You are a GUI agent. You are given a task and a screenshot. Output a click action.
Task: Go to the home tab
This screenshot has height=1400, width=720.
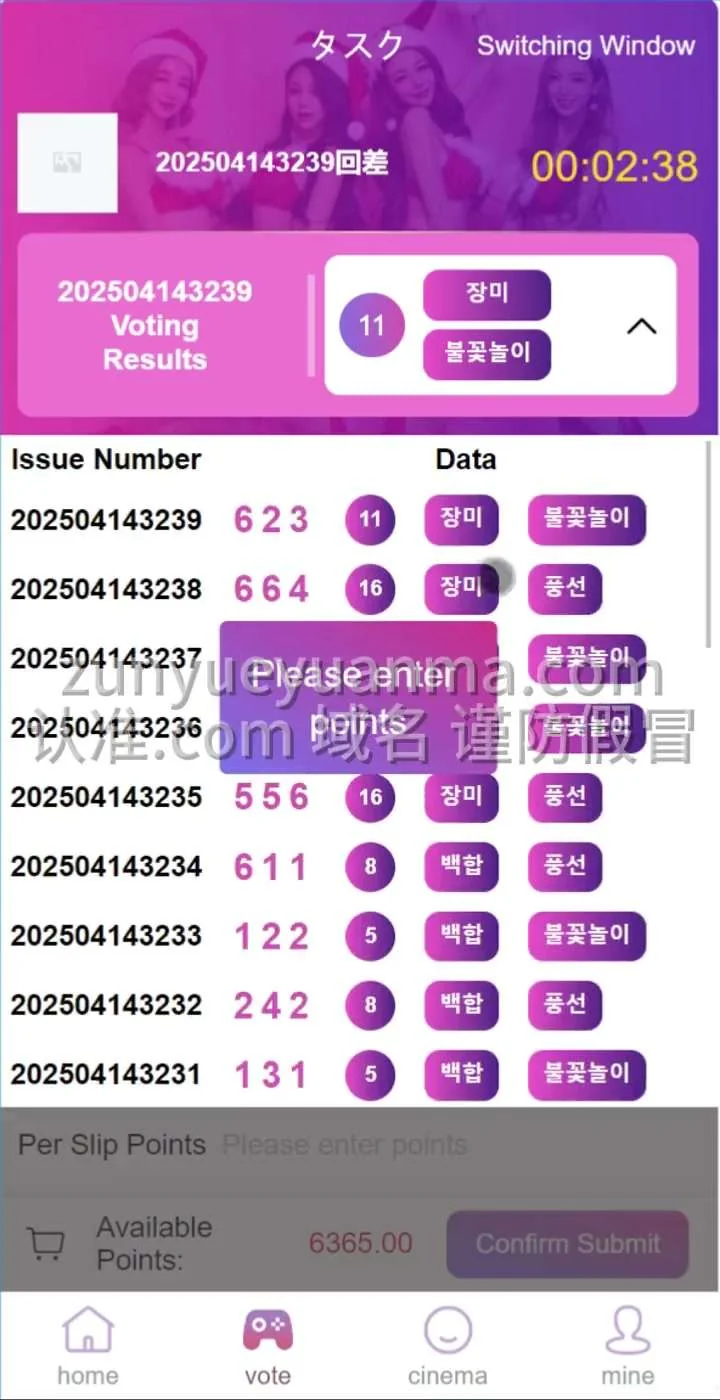(88, 1345)
